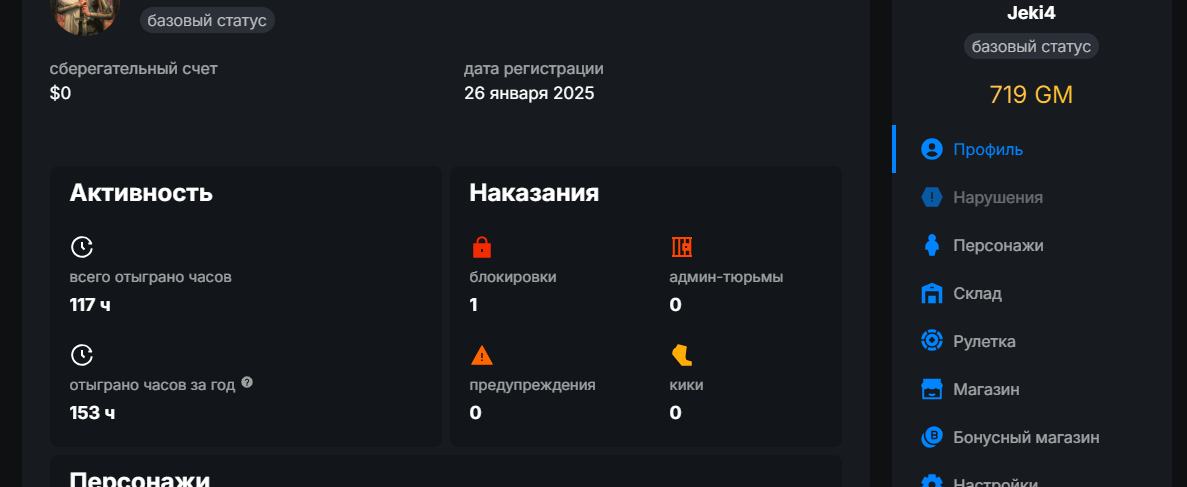Open the Настройки menu item
Screen dimensions: 1187x487
tap(995, 482)
